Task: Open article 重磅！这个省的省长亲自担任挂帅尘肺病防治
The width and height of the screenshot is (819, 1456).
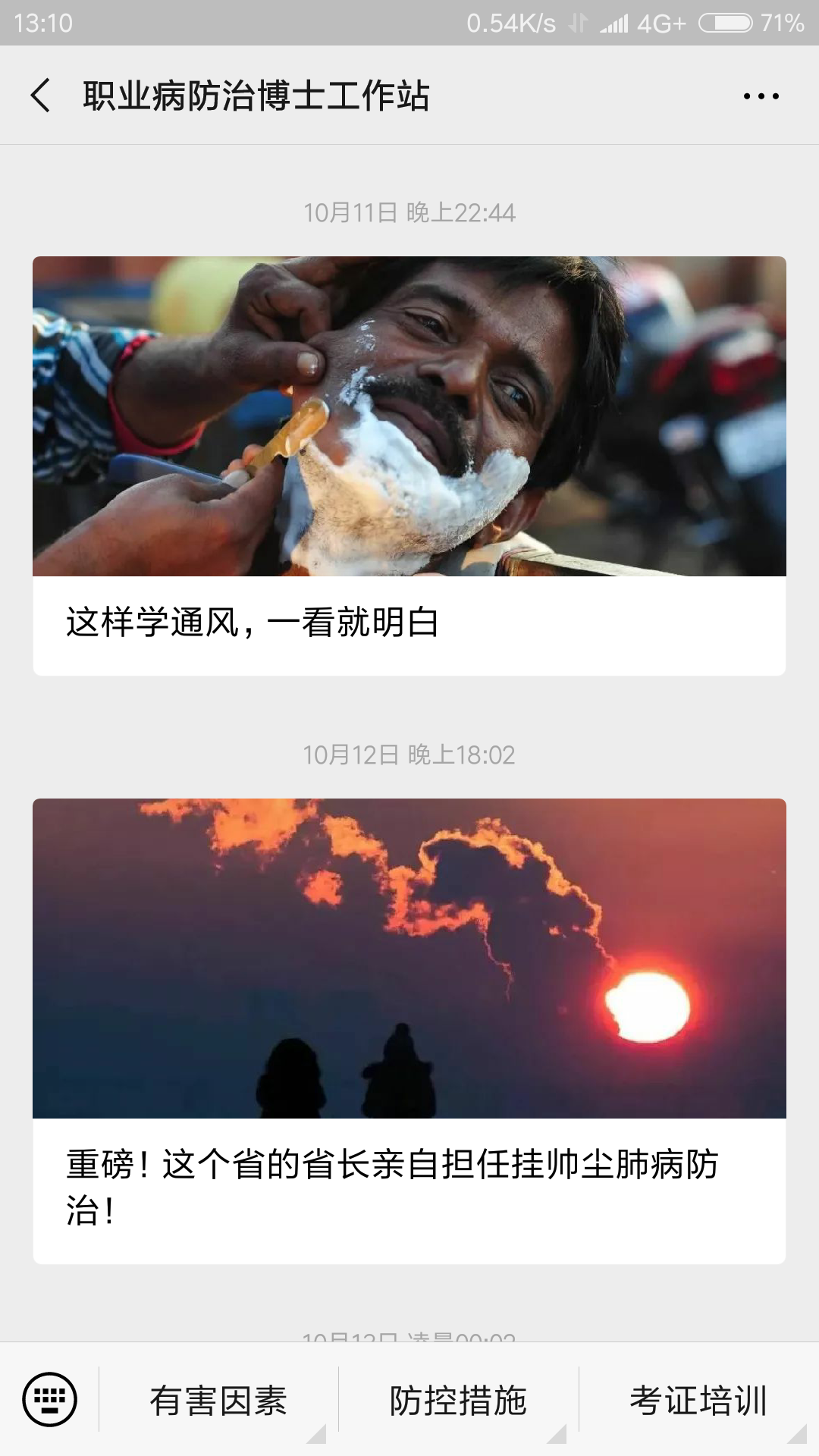Action: pos(409,1030)
